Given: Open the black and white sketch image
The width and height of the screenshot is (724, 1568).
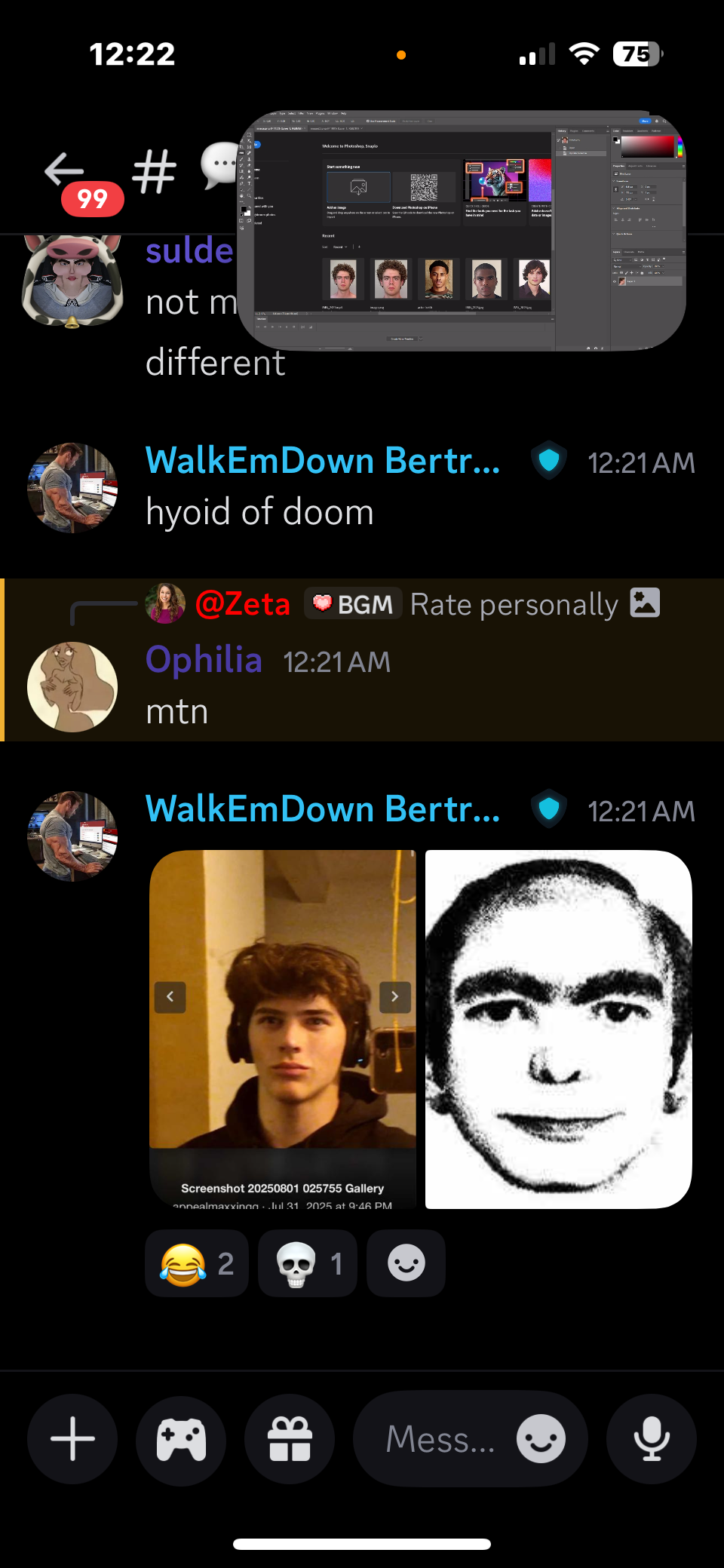Looking at the screenshot, I should tap(558, 1029).
